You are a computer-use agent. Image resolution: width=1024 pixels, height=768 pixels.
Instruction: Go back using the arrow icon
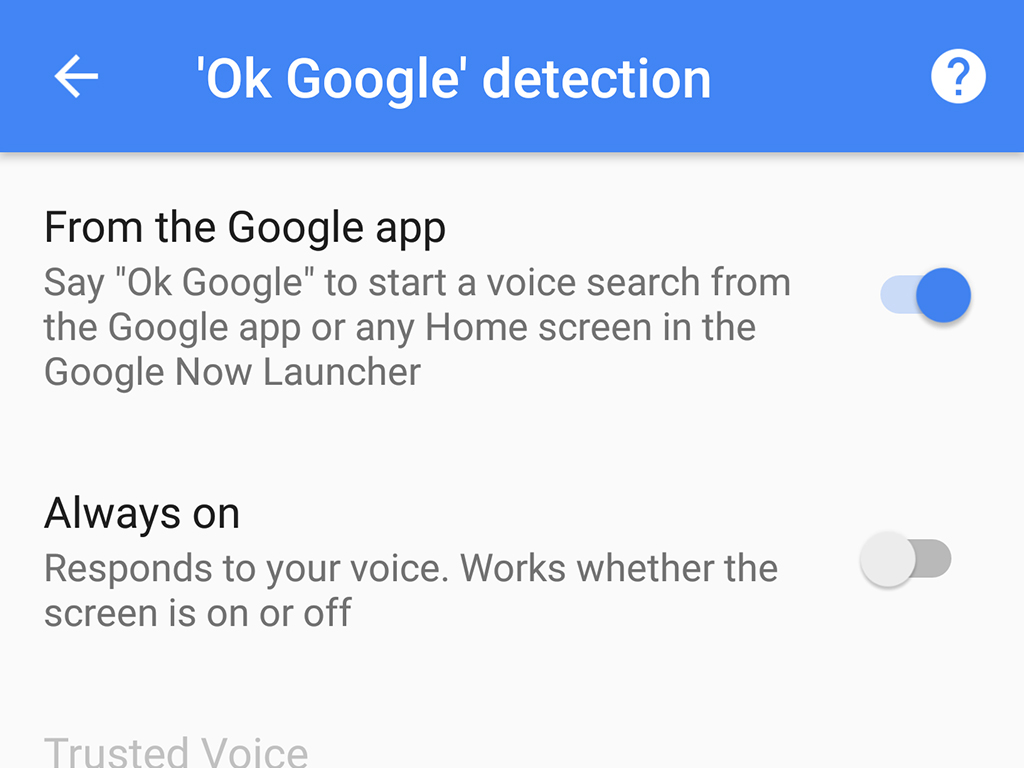point(76,77)
